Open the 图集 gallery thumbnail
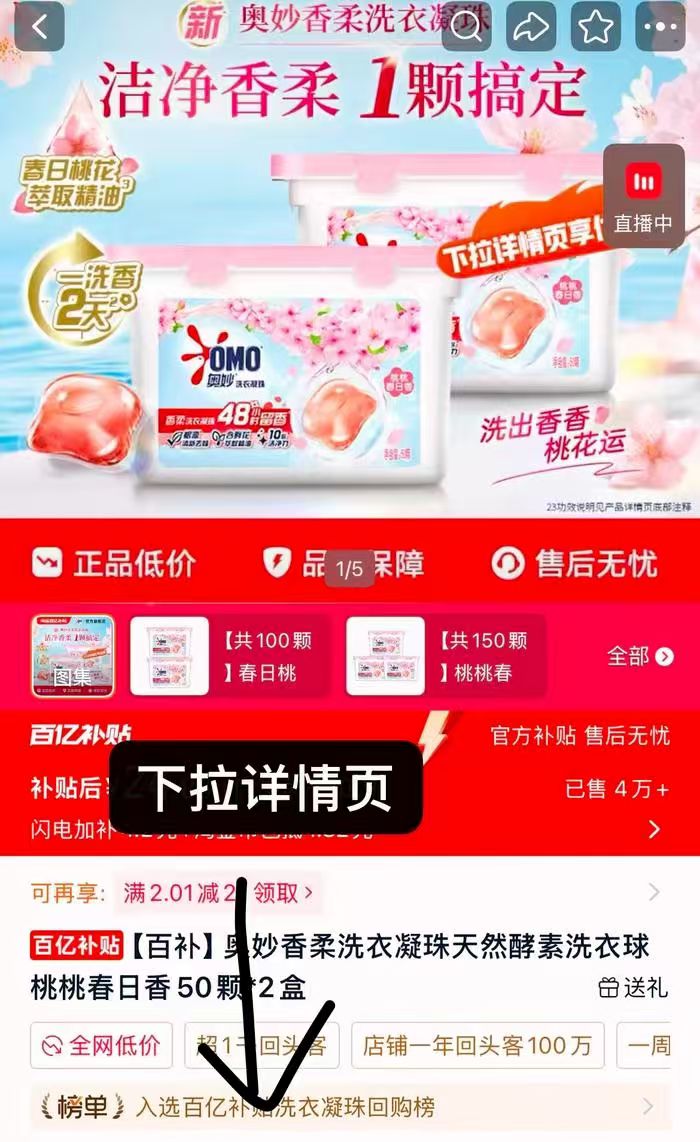This screenshot has width=700, height=1142. 72,656
